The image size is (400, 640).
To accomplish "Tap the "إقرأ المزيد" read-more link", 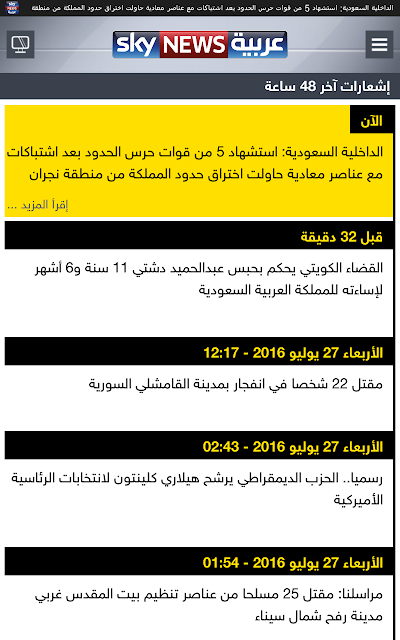I will click(x=38, y=205).
